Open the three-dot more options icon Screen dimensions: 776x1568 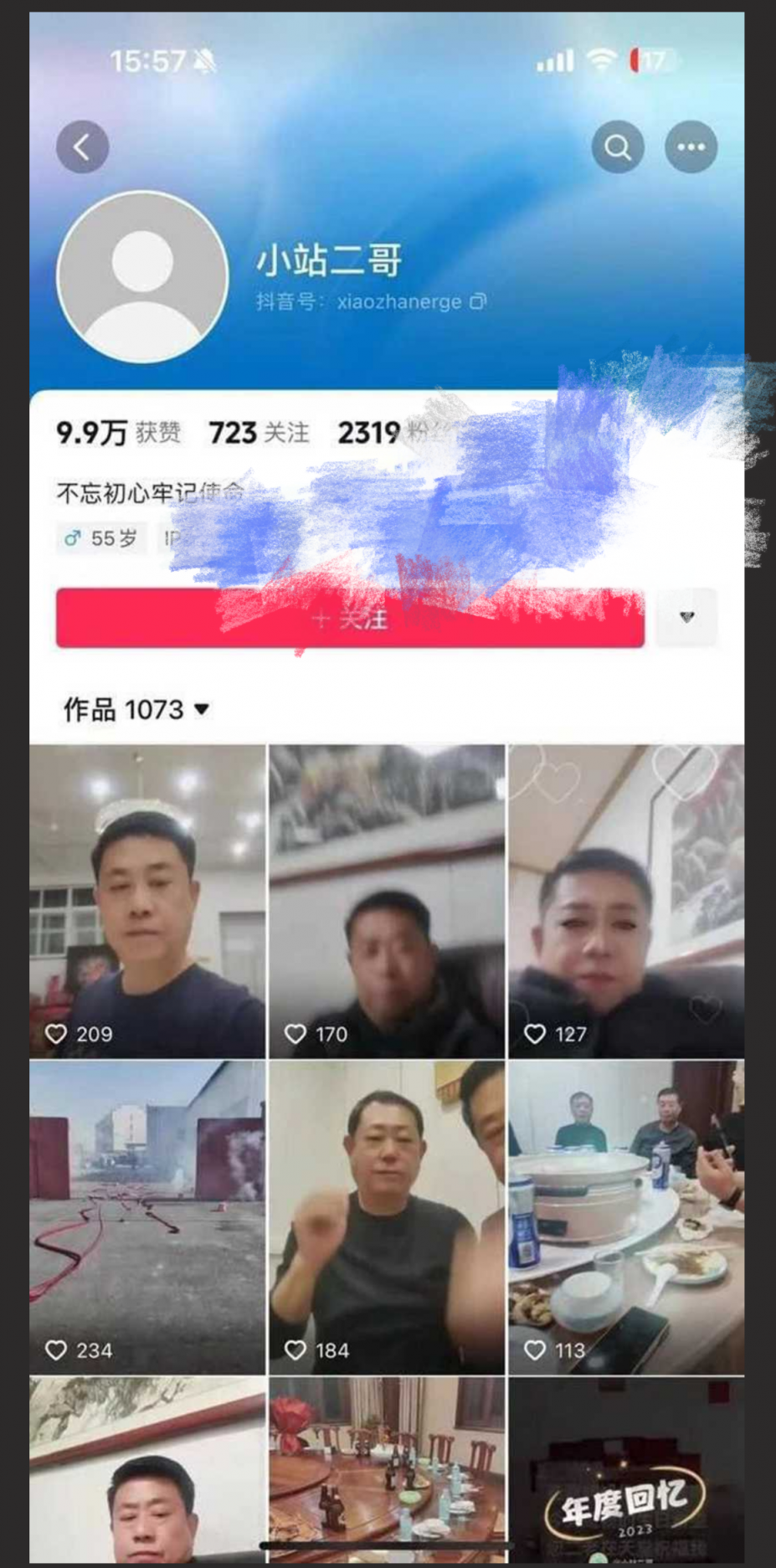(690, 146)
